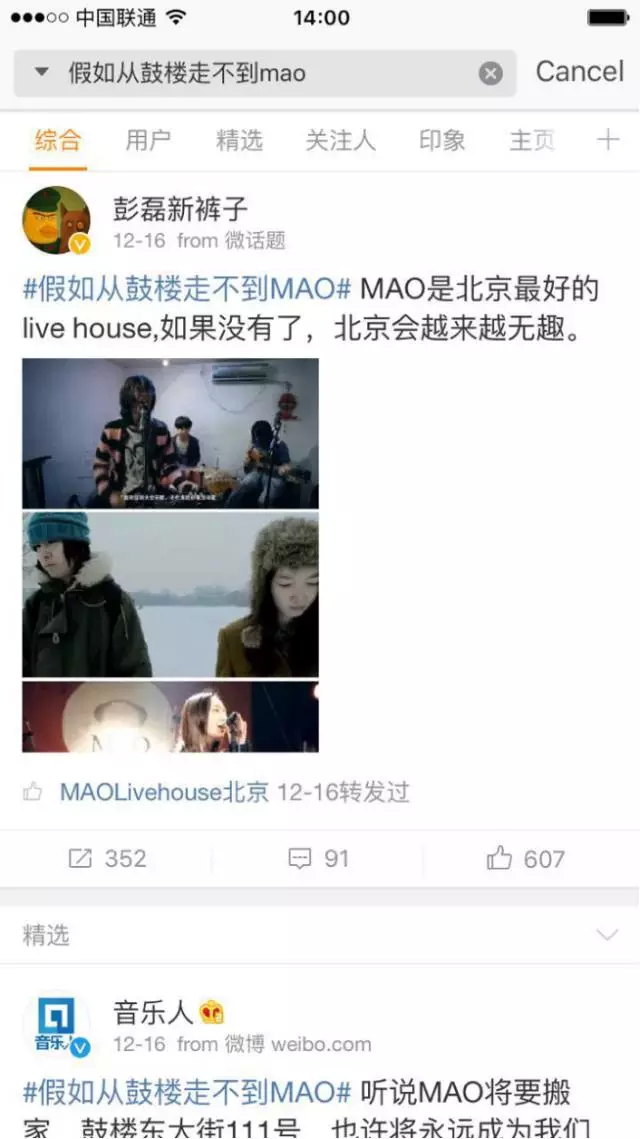Clear the search text

490,73
